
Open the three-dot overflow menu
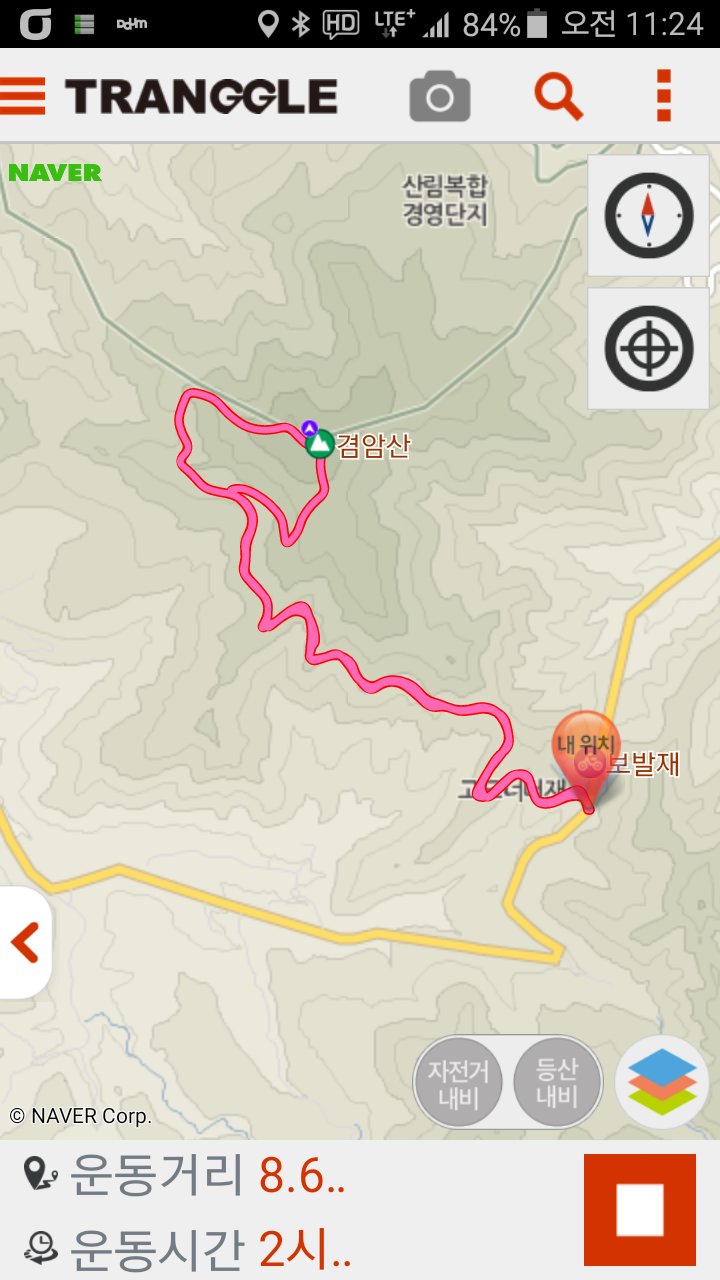(x=664, y=96)
